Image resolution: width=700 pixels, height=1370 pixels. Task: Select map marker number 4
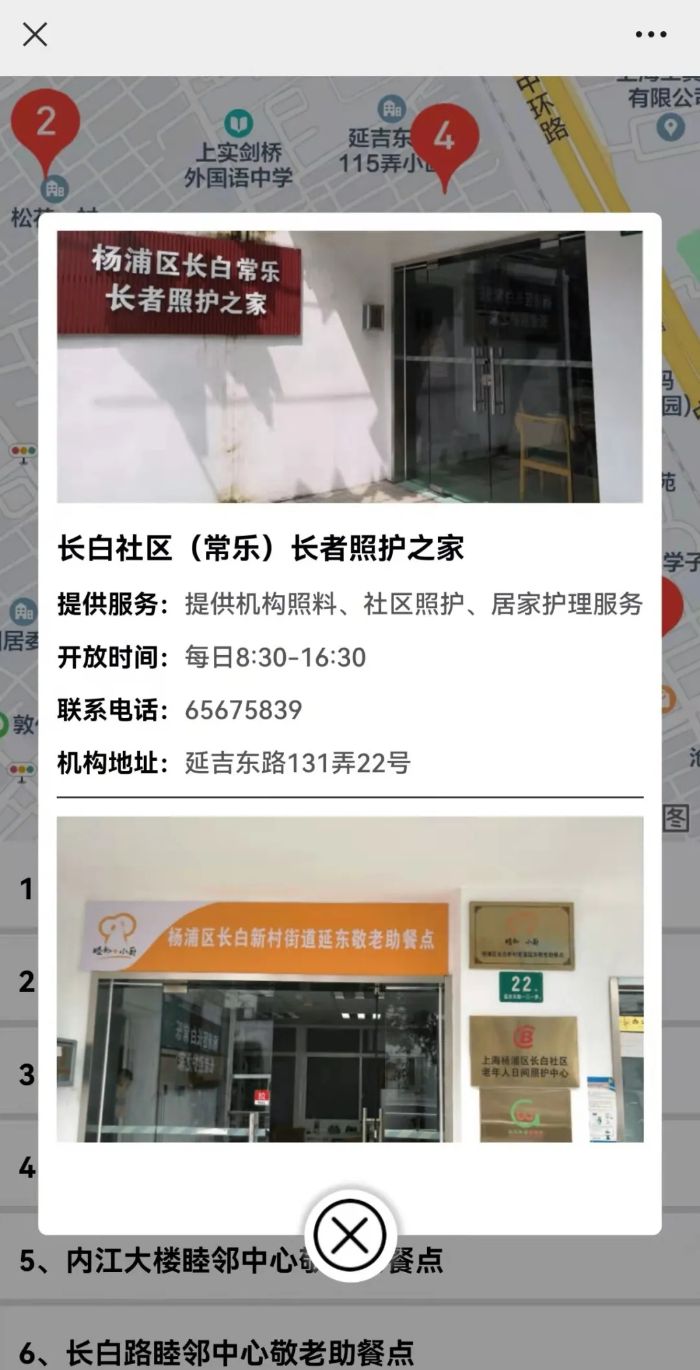[444, 138]
